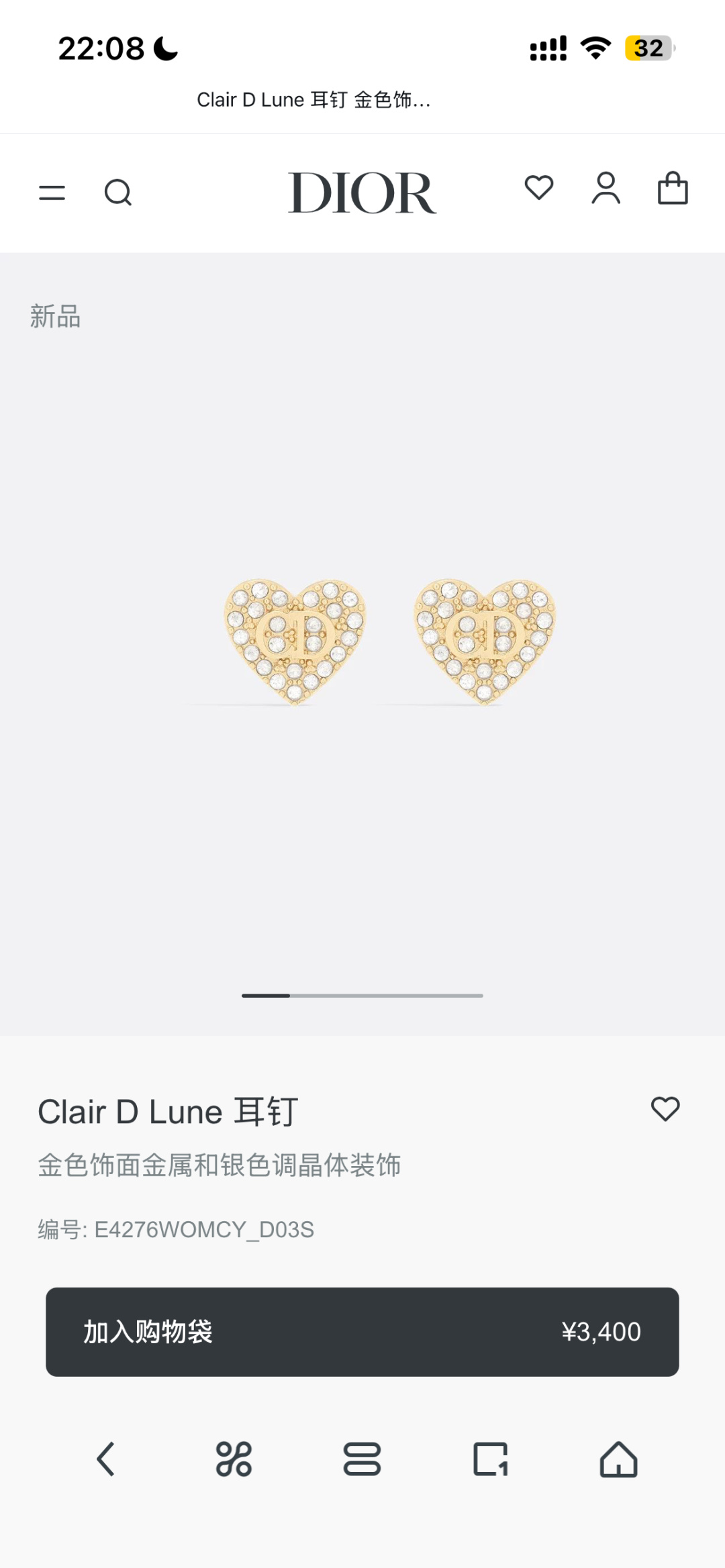
Task: Open the hamburger navigation menu
Action: point(52,193)
